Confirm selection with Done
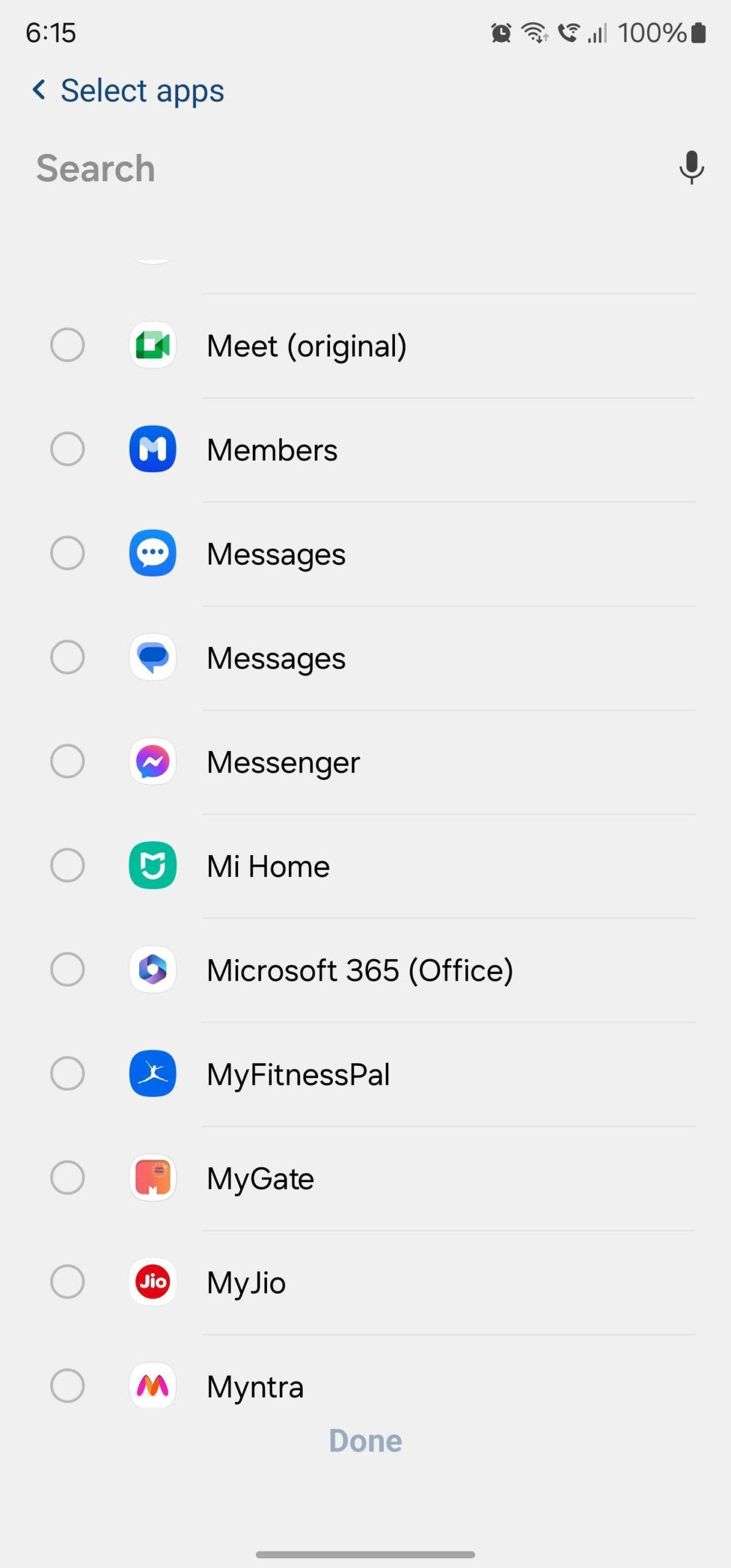Image resolution: width=731 pixels, height=1568 pixels. point(365,1441)
